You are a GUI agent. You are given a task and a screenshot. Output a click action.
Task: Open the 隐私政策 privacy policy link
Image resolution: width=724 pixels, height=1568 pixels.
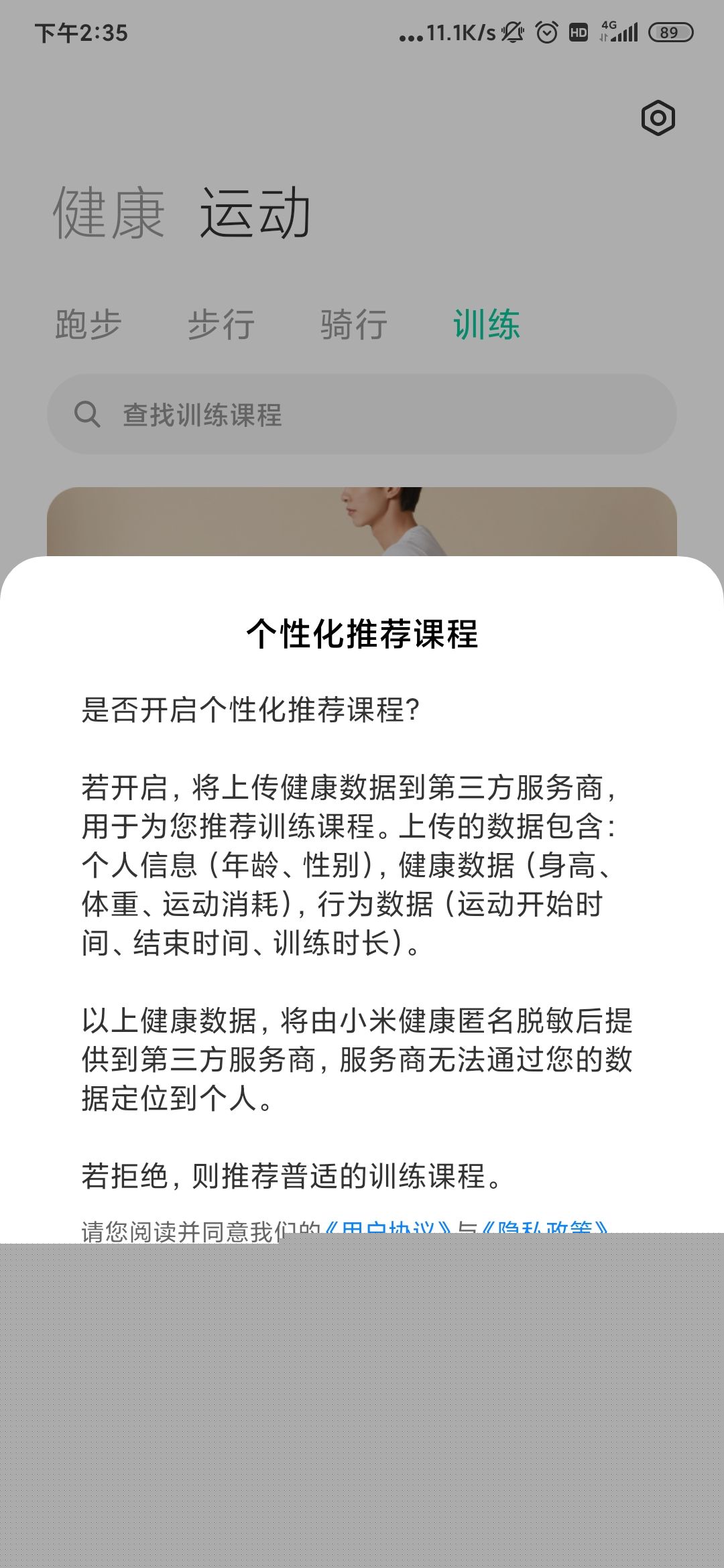point(544,1232)
